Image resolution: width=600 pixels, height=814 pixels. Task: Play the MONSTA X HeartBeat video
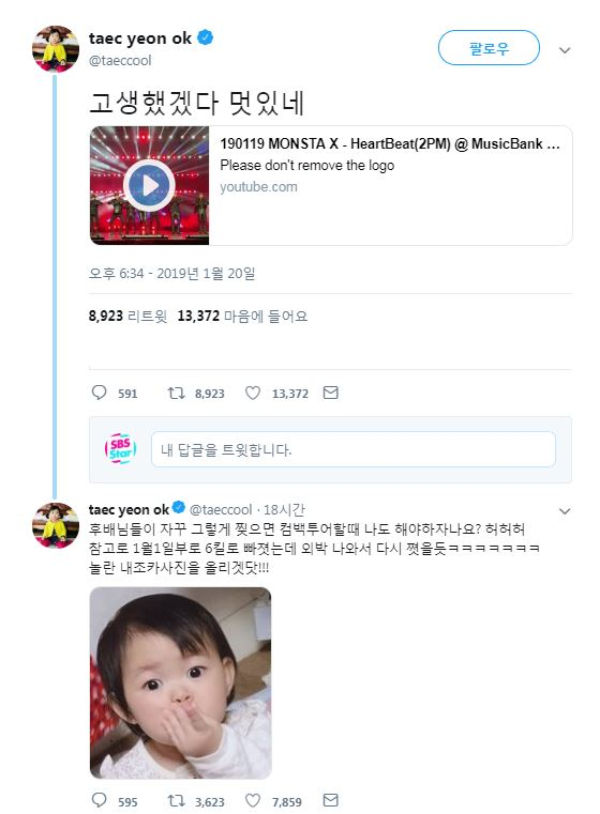point(150,185)
